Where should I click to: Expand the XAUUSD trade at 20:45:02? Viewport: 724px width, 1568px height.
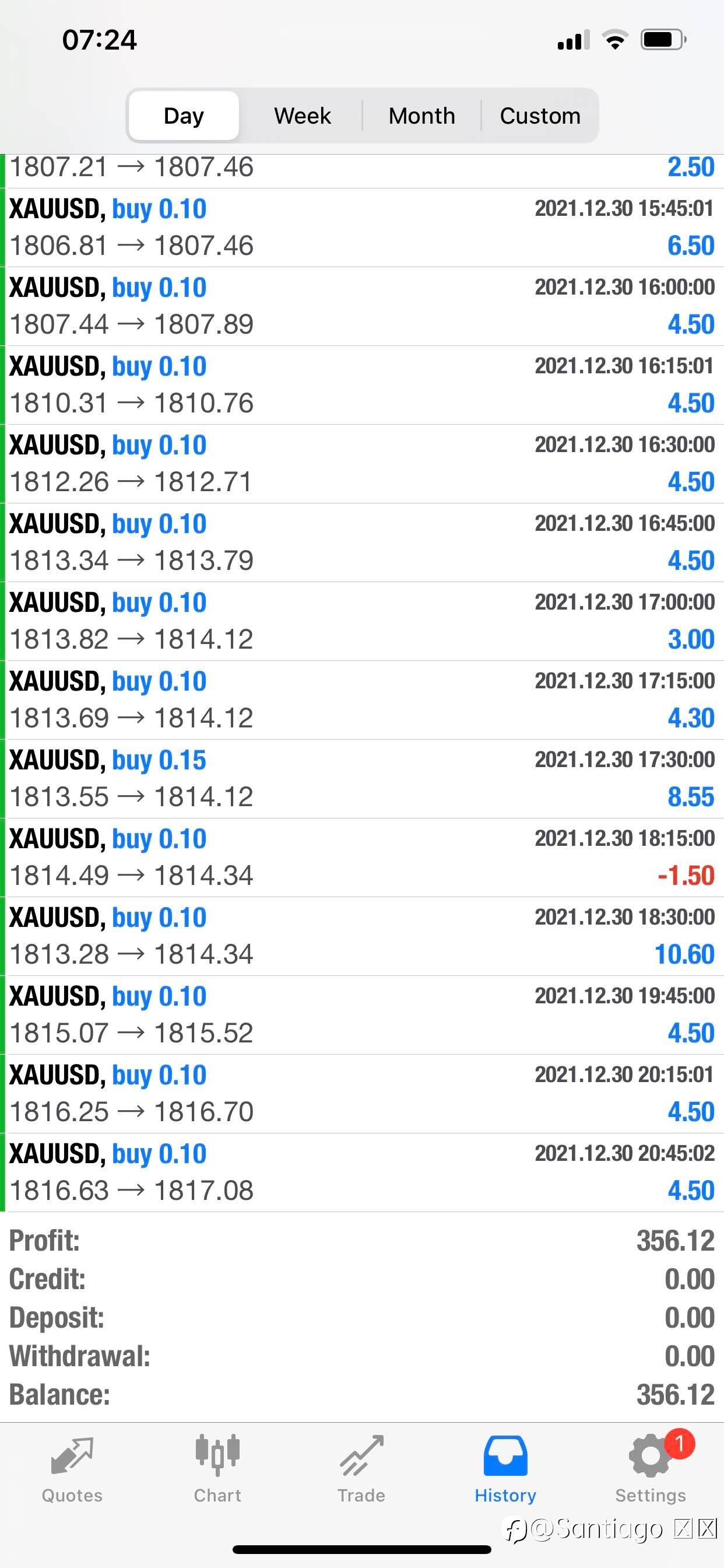pos(362,1172)
